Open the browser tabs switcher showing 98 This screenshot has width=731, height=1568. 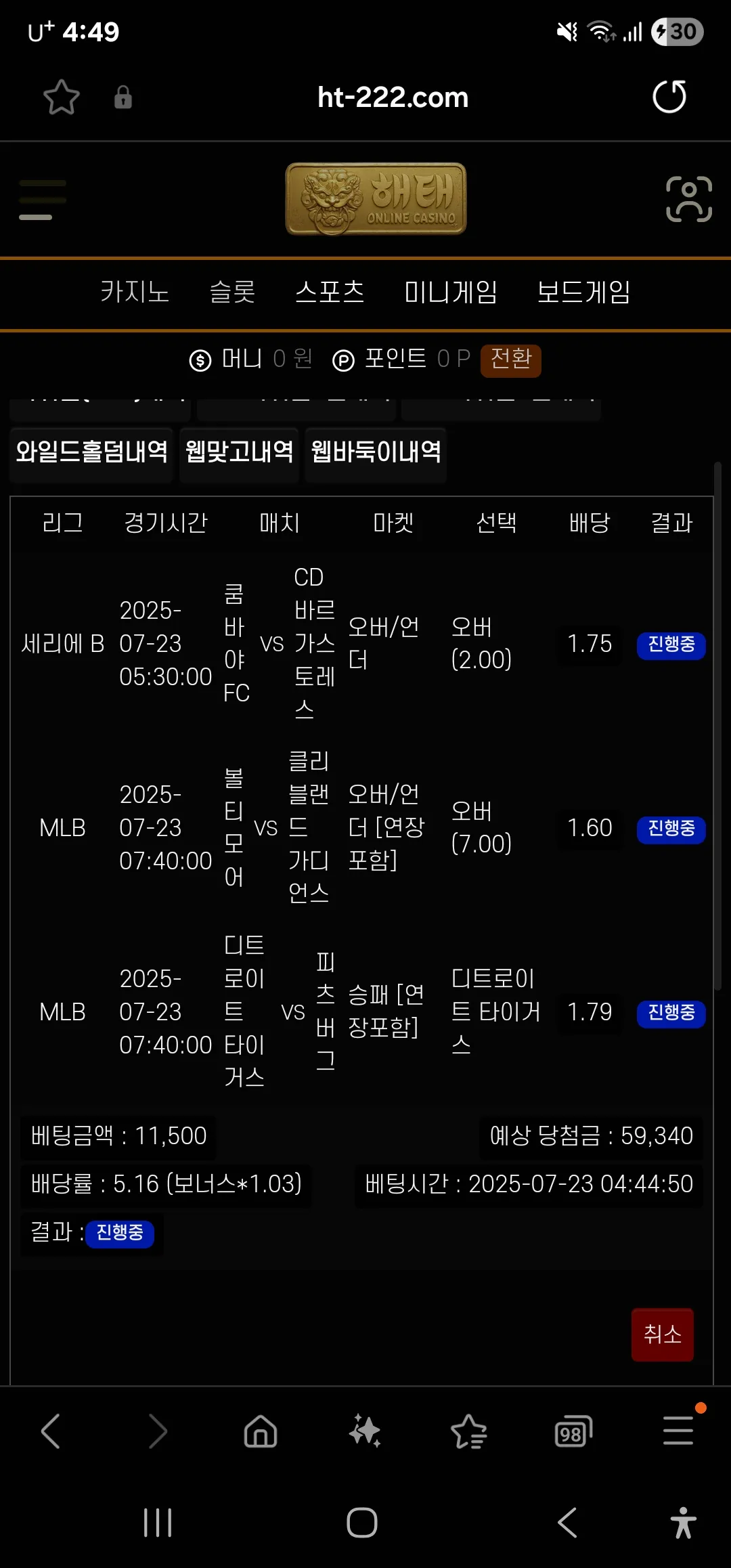pos(573,1431)
